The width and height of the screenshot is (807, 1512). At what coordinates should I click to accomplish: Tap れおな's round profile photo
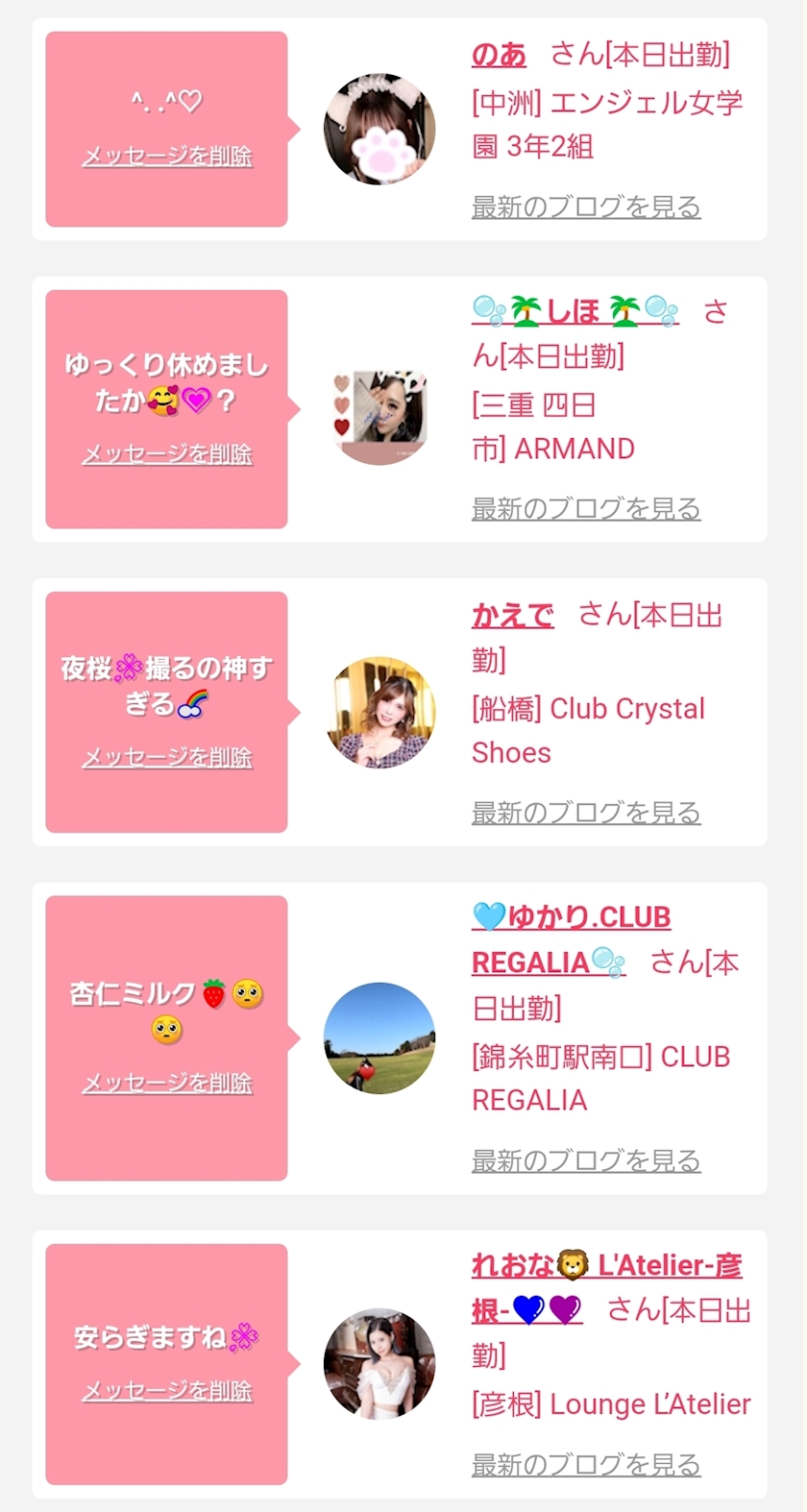[379, 1363]
